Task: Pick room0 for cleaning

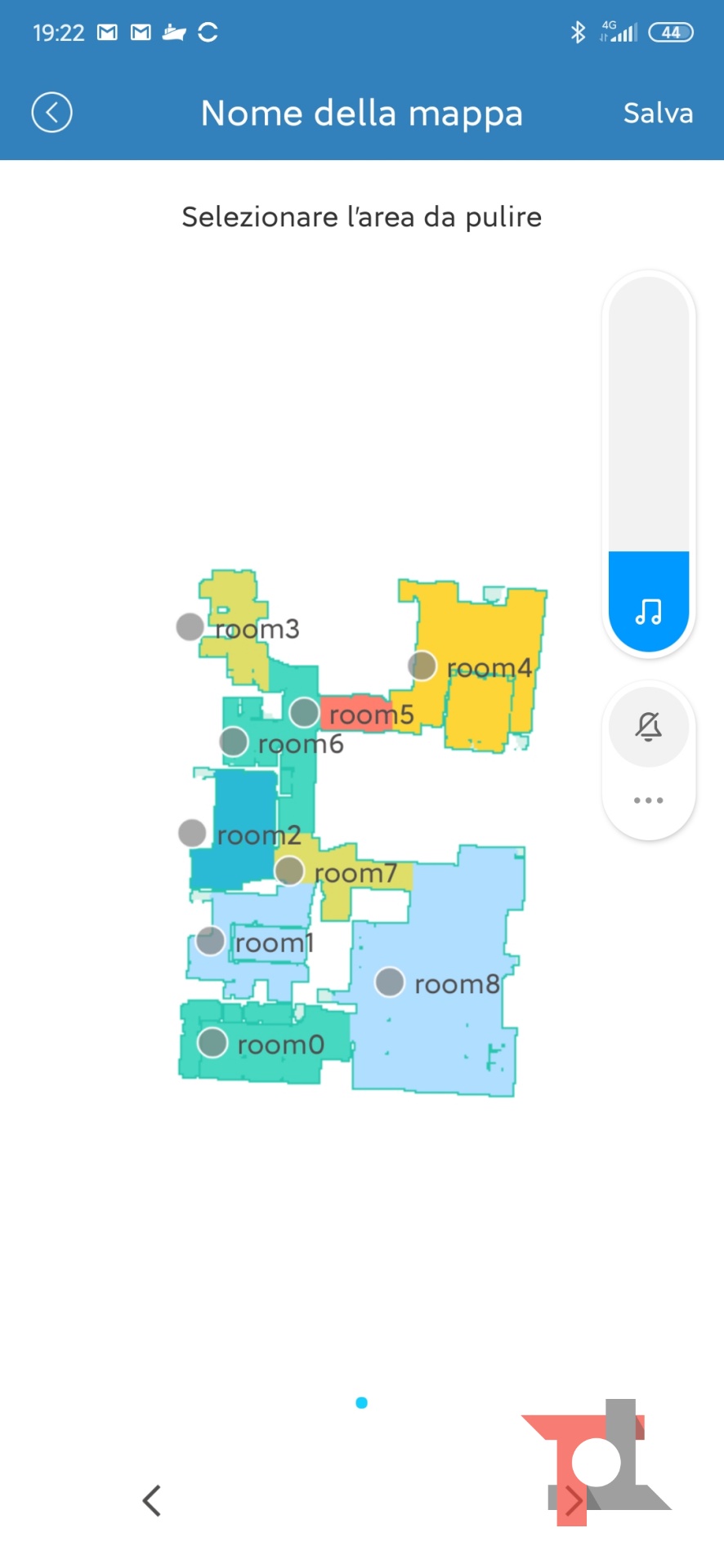Action: 212,1043
